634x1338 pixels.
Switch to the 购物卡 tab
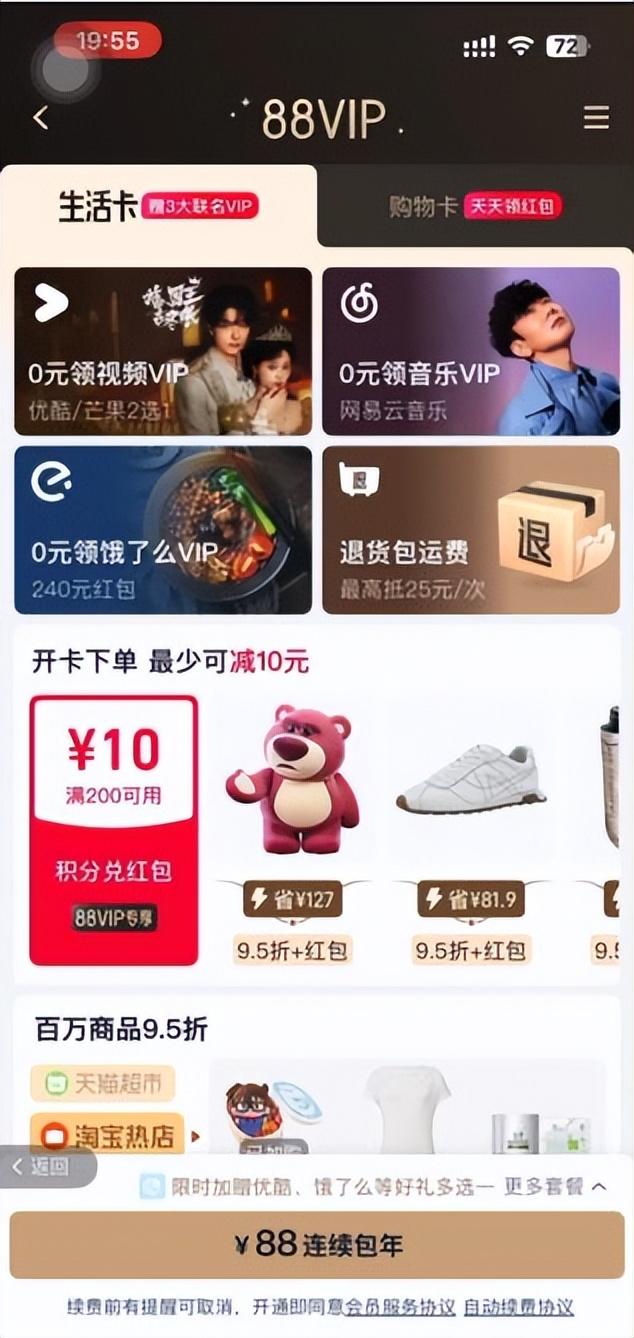[x=474, y=207]
